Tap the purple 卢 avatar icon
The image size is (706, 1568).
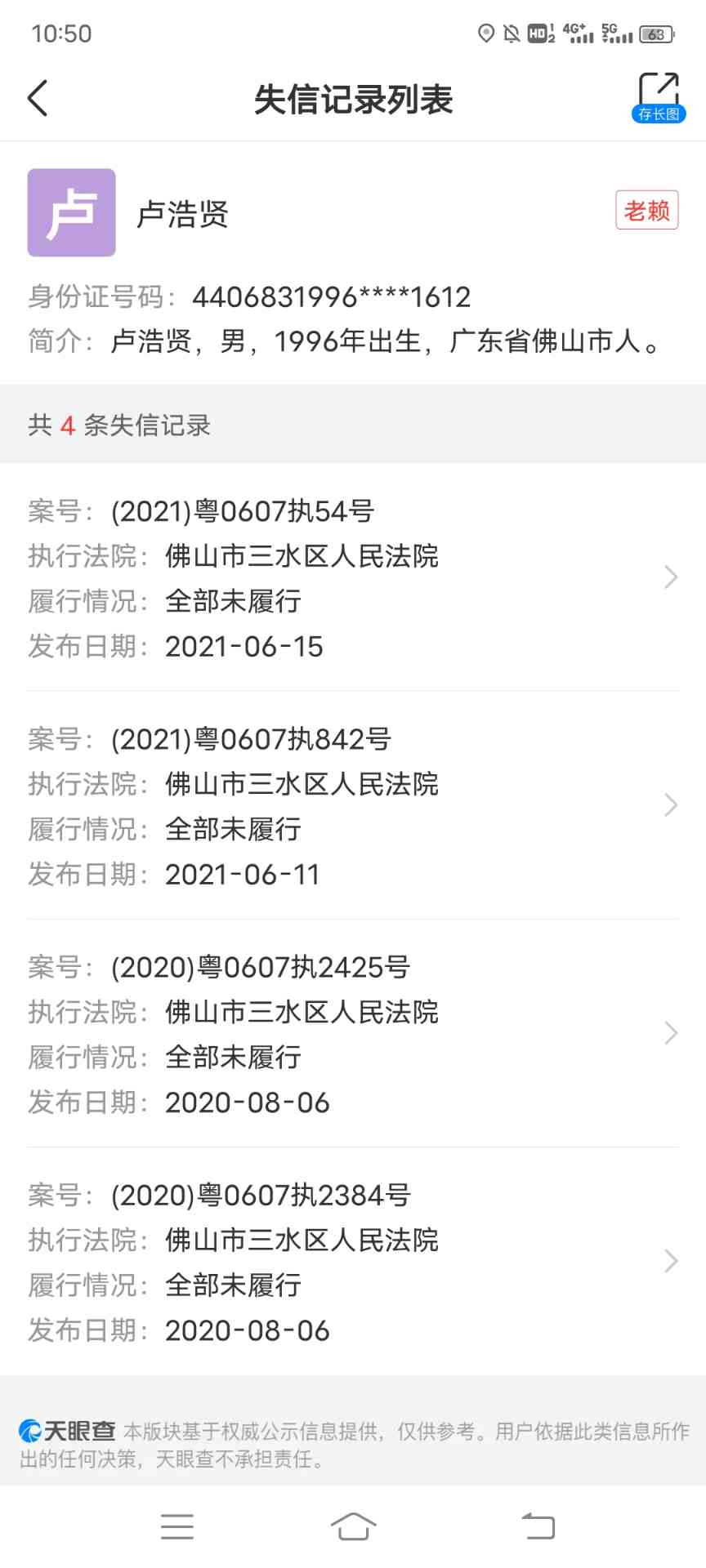[71, 209]
